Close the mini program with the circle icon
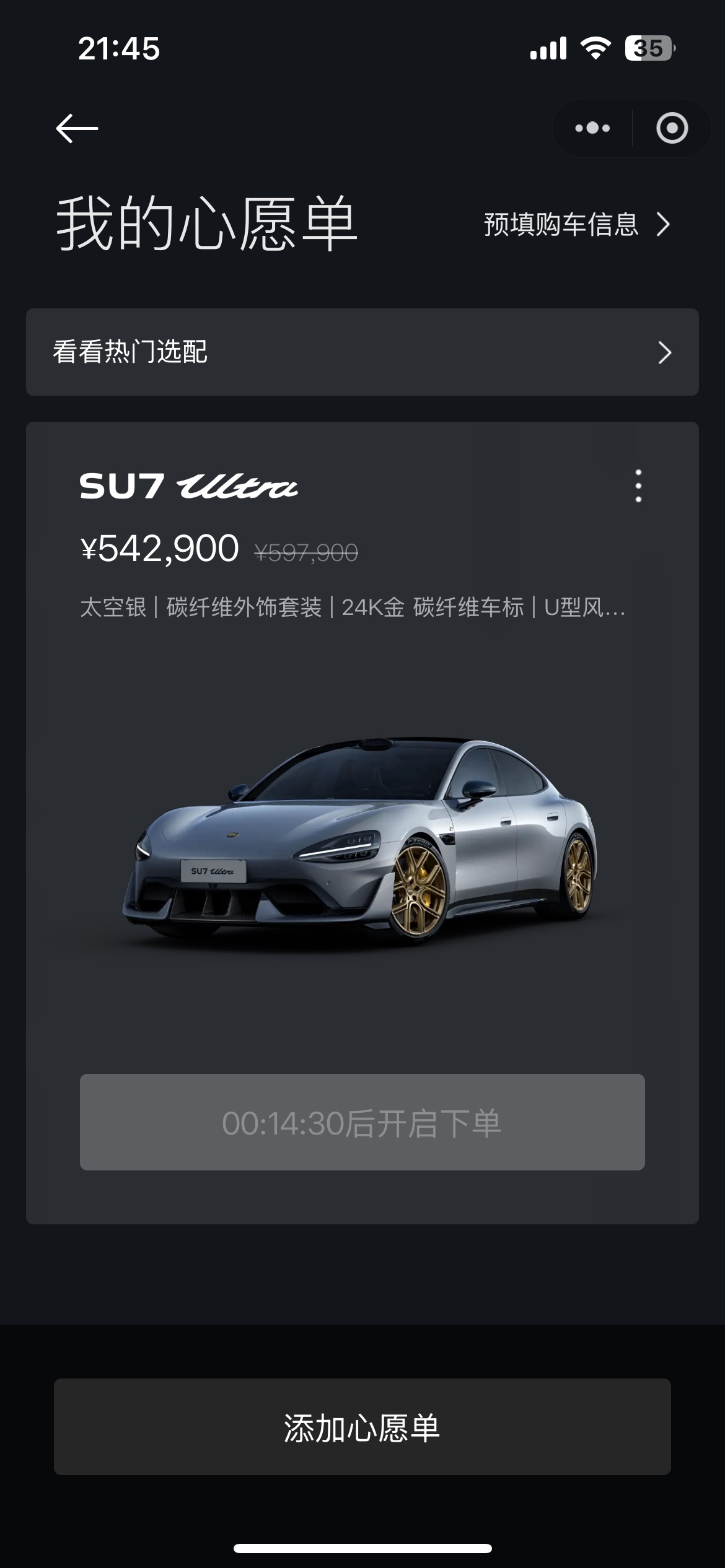The image size is (725, 1568). coord(672,128)
